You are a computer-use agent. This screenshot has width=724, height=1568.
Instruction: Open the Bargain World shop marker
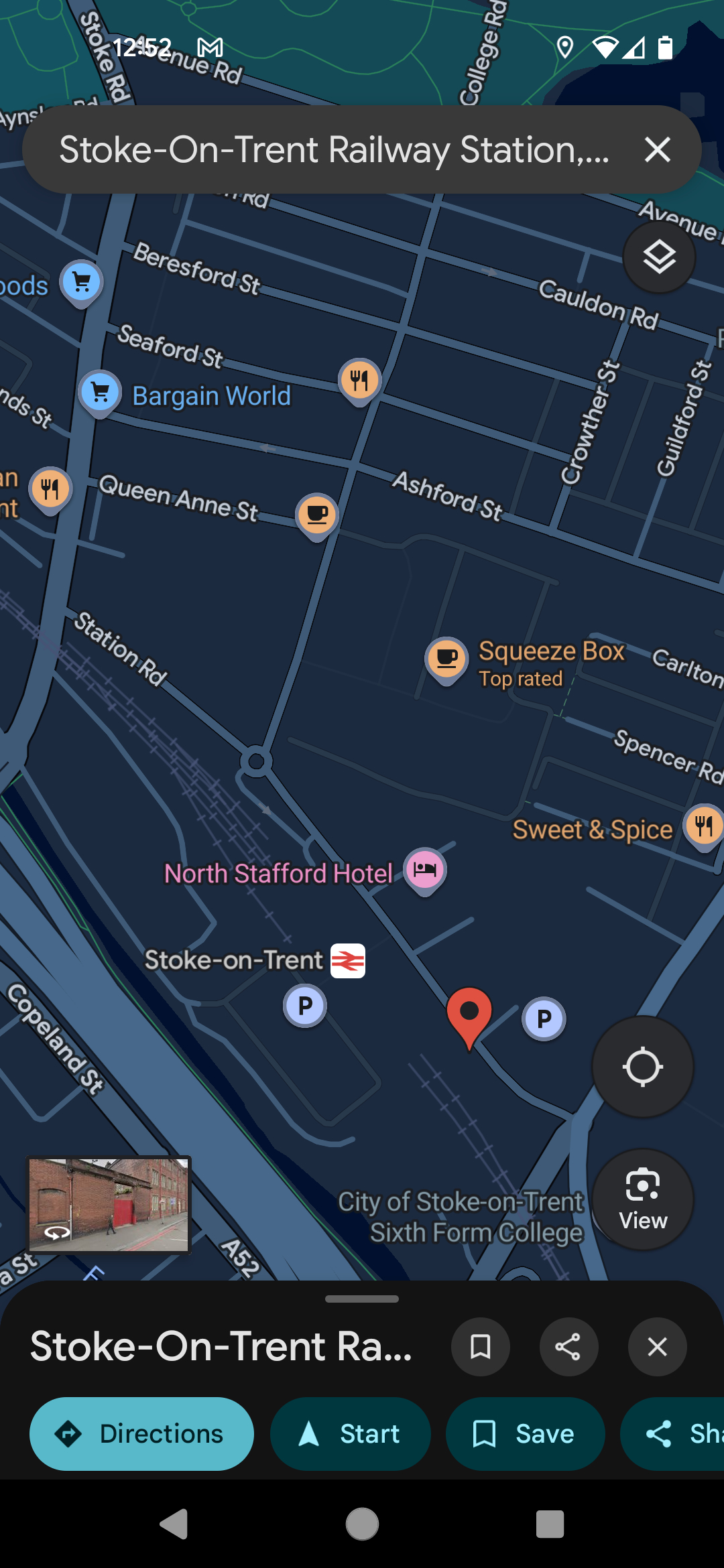coord(101,393)
